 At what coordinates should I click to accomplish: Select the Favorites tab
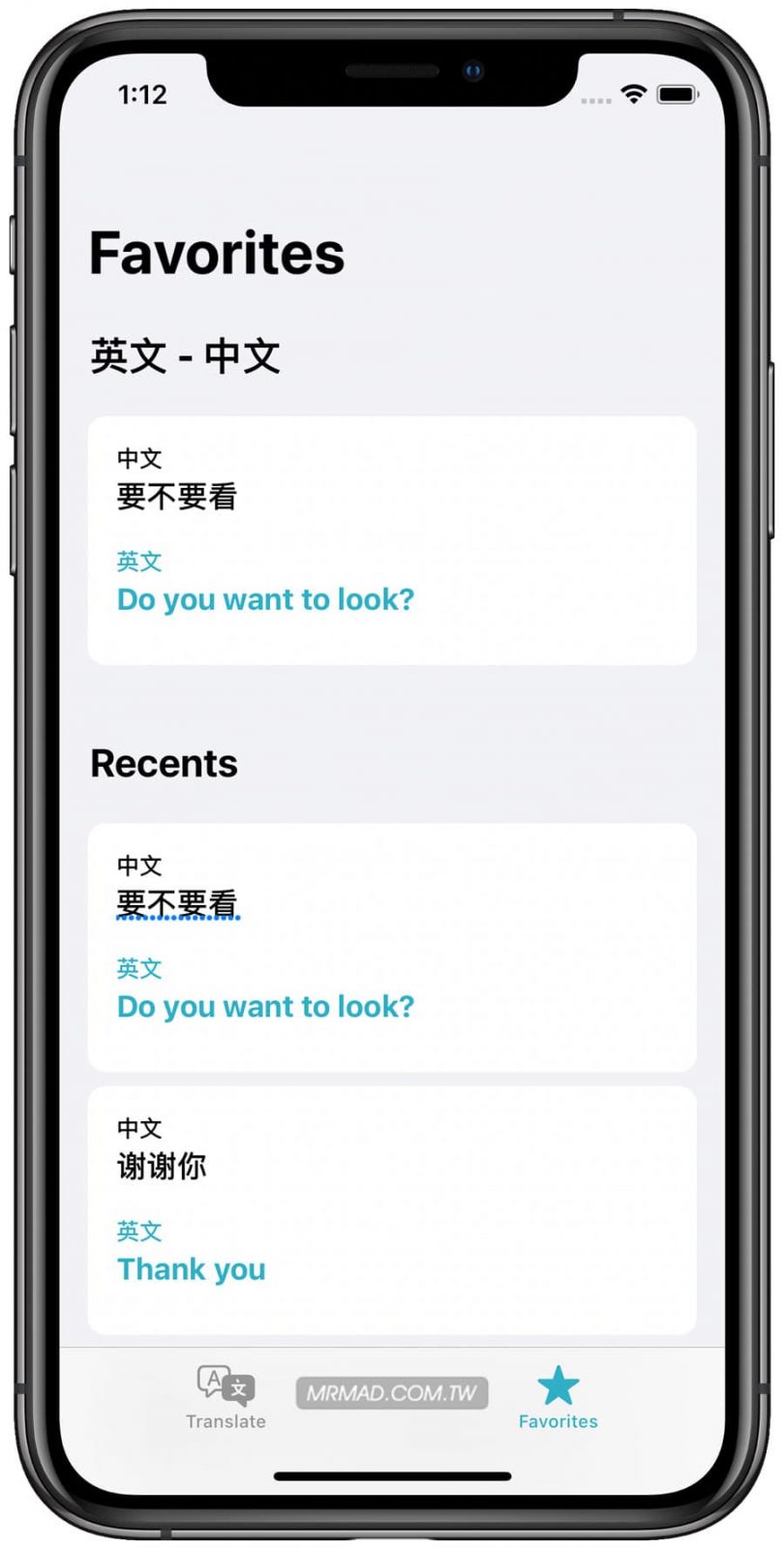click(558, 1396)
